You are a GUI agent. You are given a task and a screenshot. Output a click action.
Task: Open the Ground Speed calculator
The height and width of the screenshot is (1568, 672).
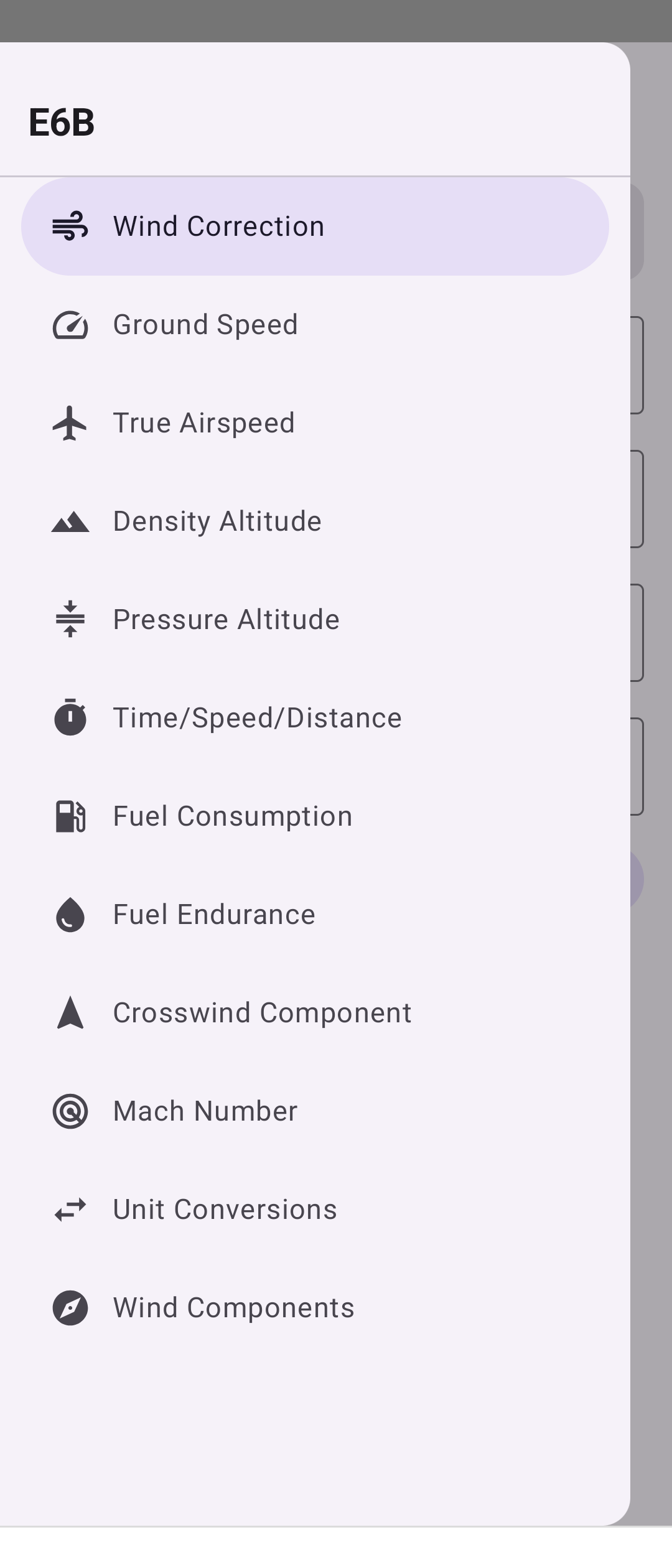pos(205,324)
